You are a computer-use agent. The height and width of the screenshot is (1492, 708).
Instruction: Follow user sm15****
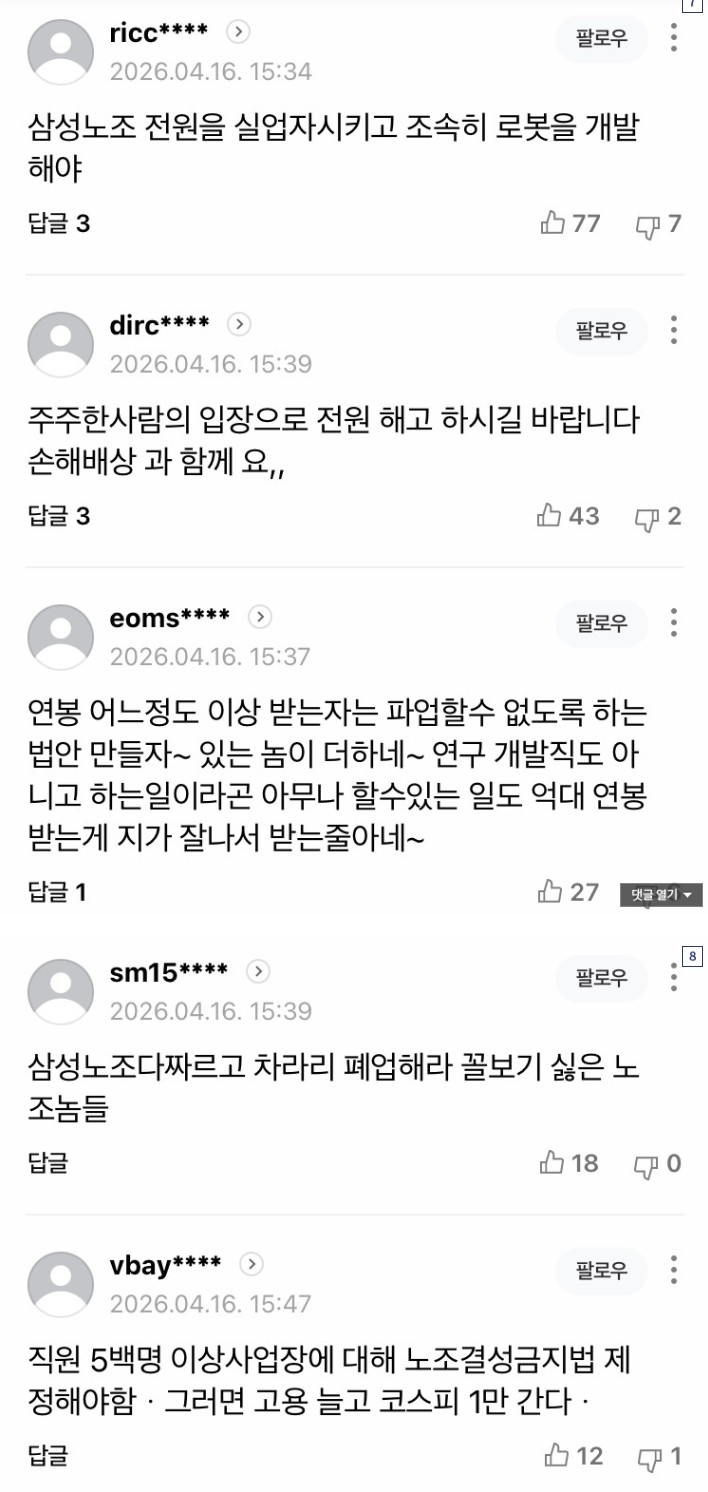[601, 978]
